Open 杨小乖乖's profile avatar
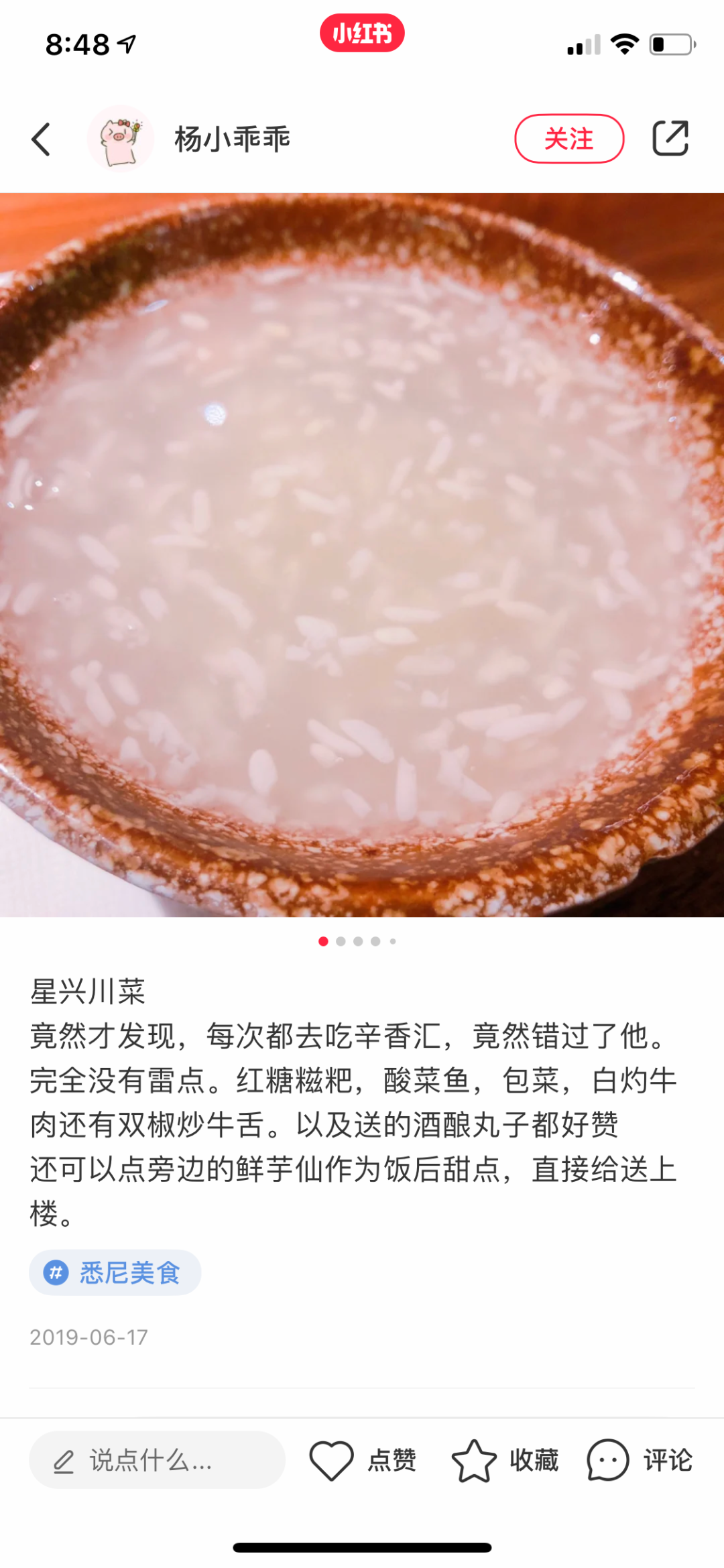Screen dimensions: 724x1568 (x=121, y=139)
